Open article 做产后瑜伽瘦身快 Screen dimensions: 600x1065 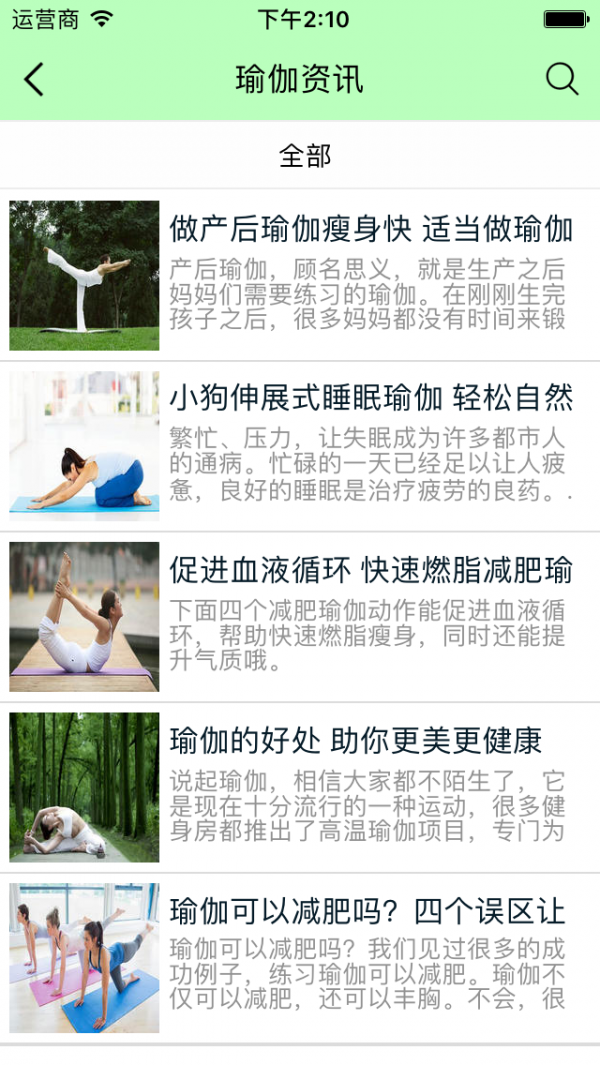click(370, 229)
